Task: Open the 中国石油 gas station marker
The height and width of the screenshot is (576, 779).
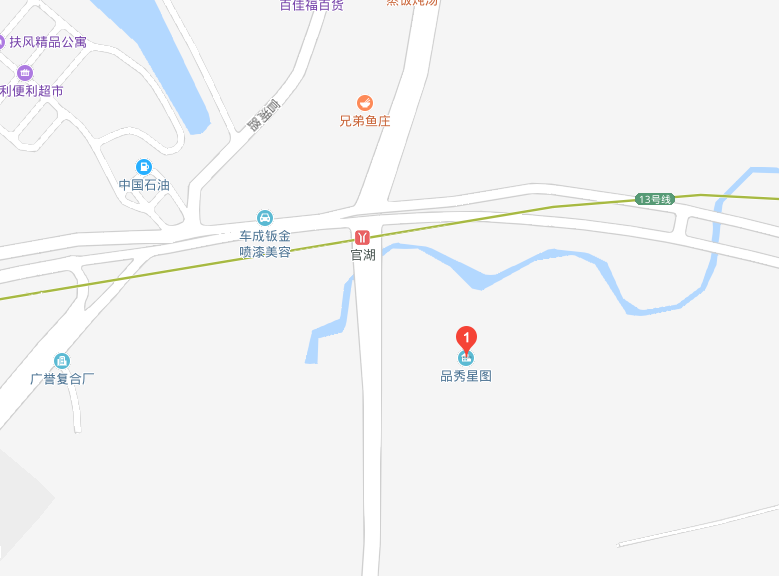Action: pos(144,167)
